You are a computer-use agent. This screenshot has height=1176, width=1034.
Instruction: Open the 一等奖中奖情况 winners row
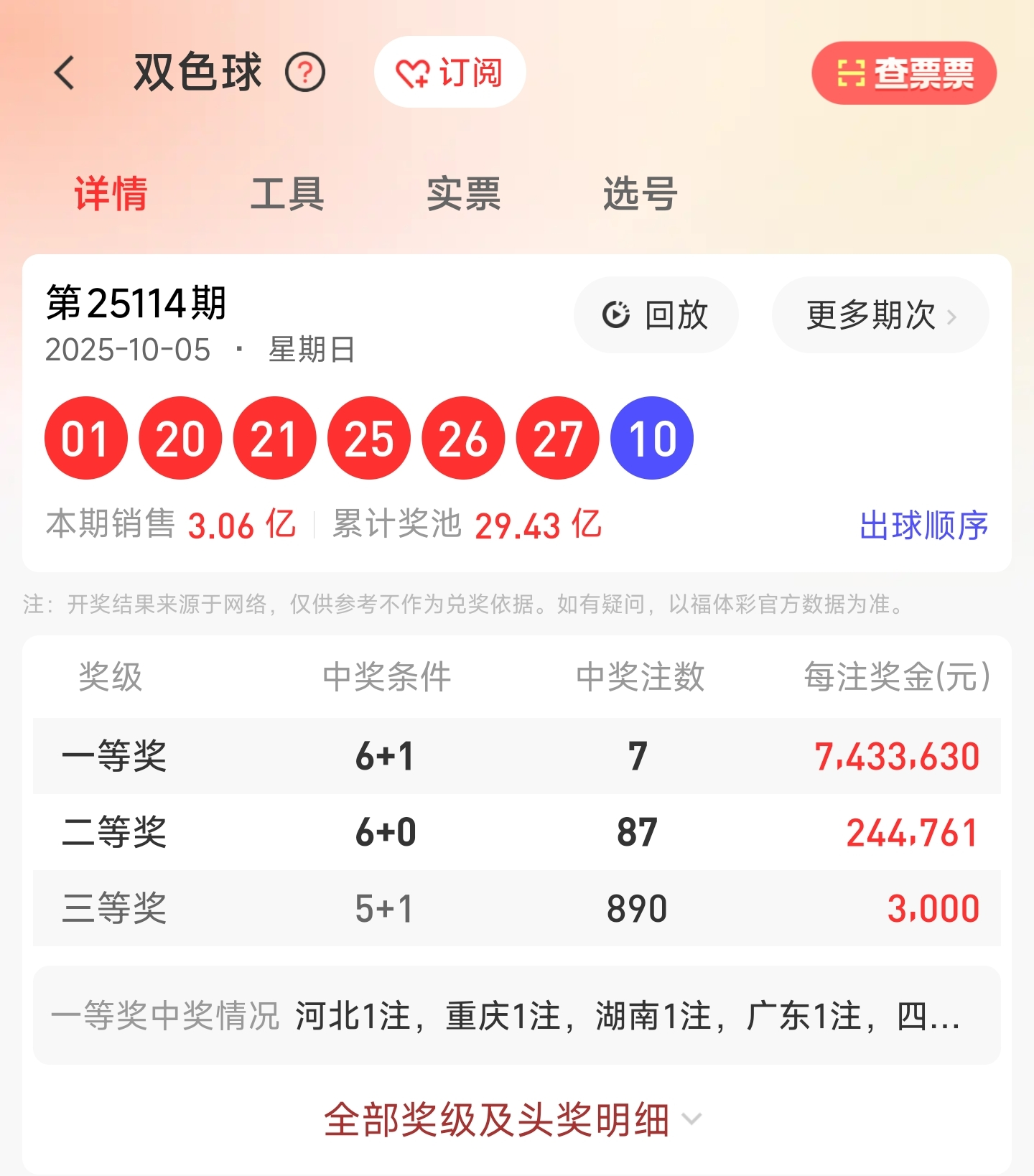[516, 1016]
